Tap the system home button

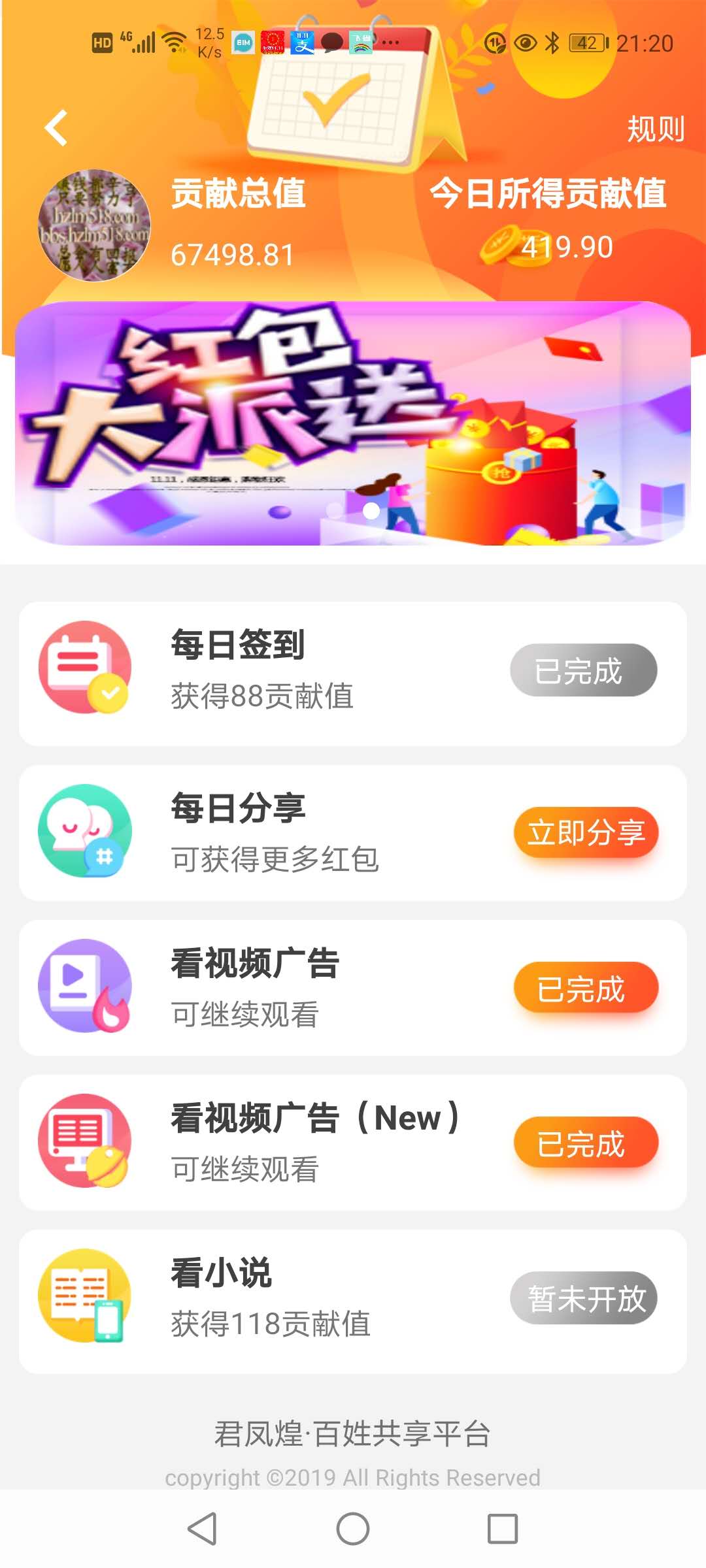tap(353, 1529)
